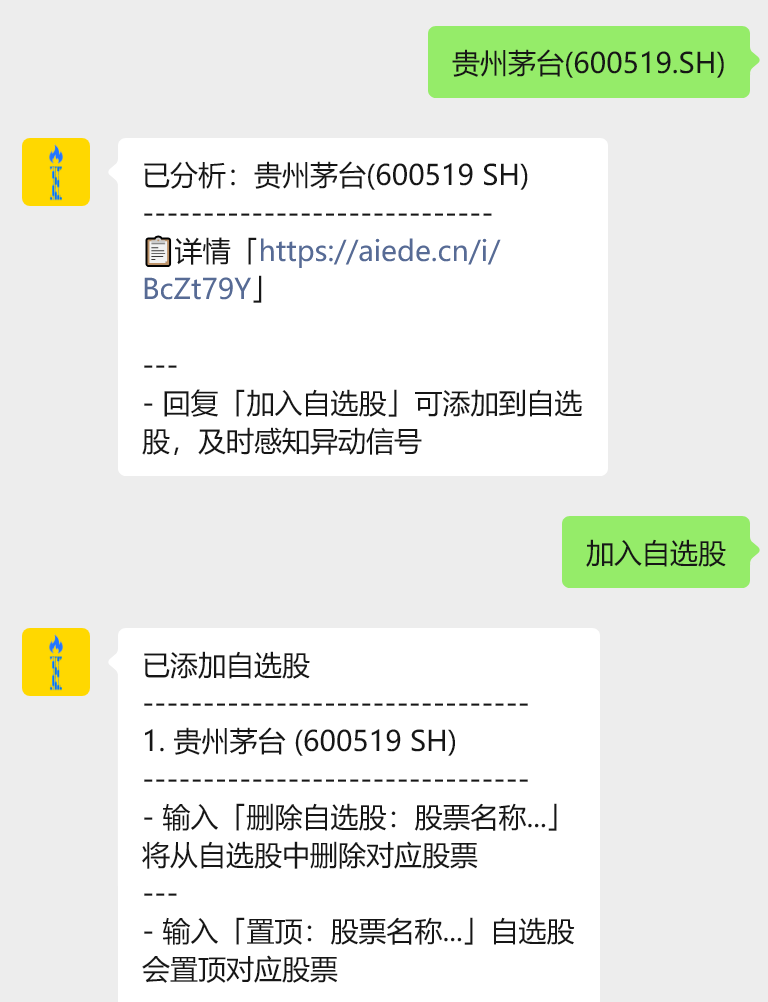Open bot avatar beside the 已添加自选股 message
The height and width of the screenshot is (1002, 768).
point(56,662)
